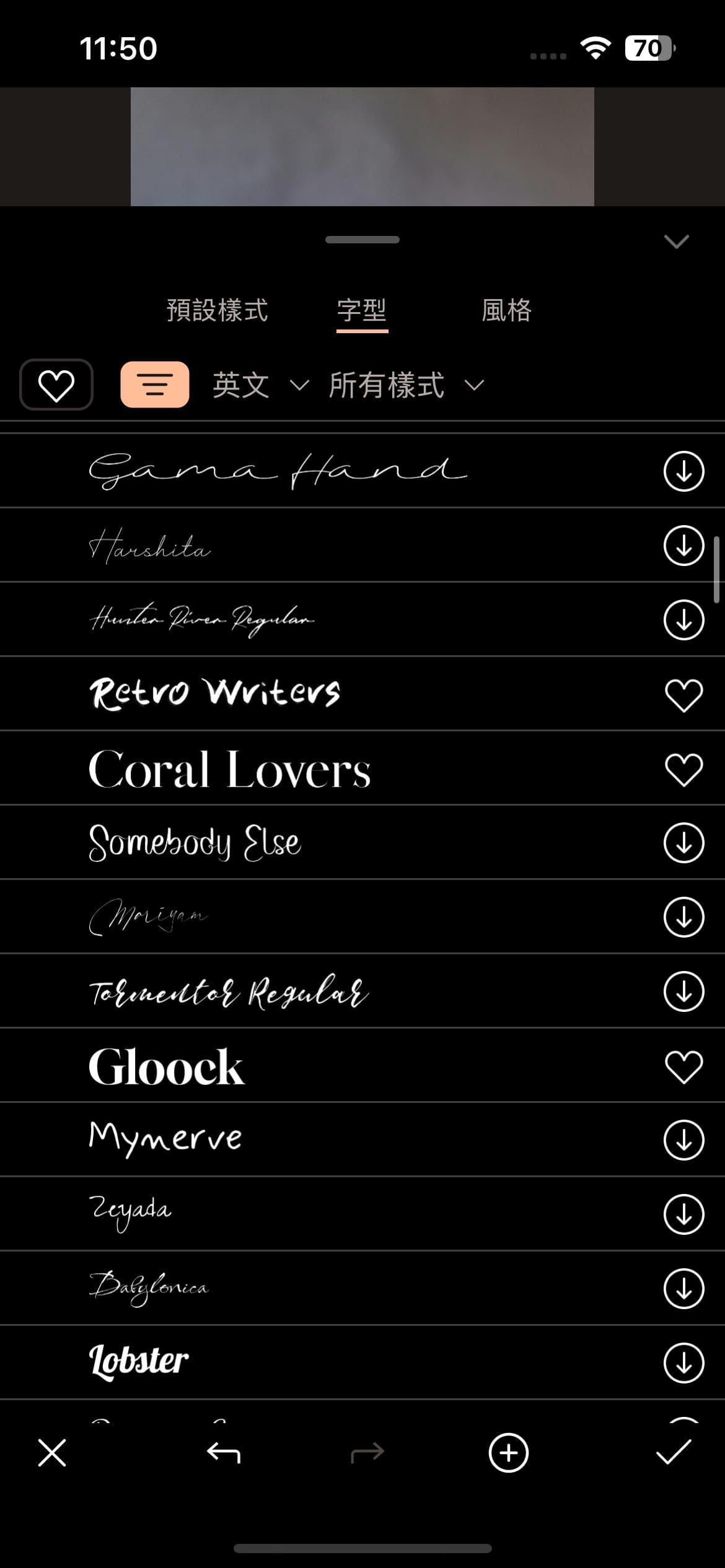This screenshot has height=1568, width=725.
Task: Toggle the orange filter button
Action: pyautogui.click(x=155, y=385)
